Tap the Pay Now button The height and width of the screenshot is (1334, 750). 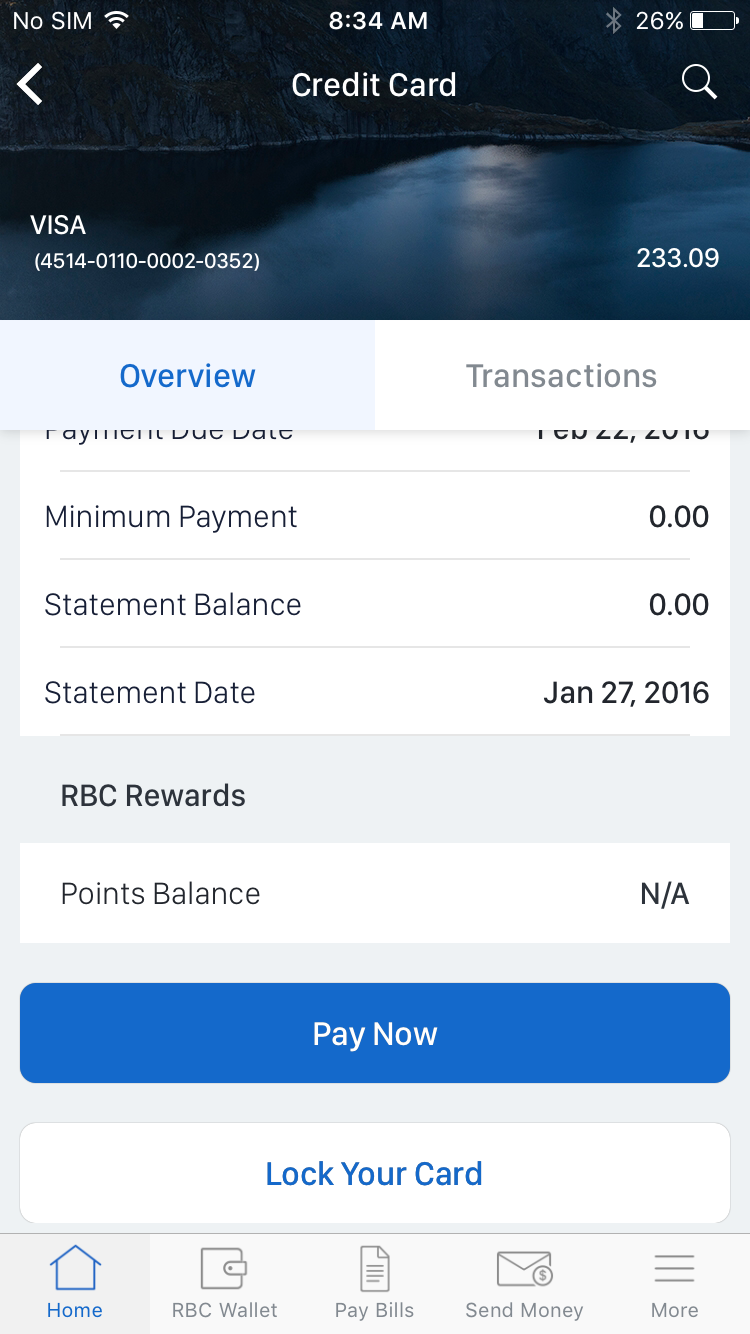[375, 1033]
